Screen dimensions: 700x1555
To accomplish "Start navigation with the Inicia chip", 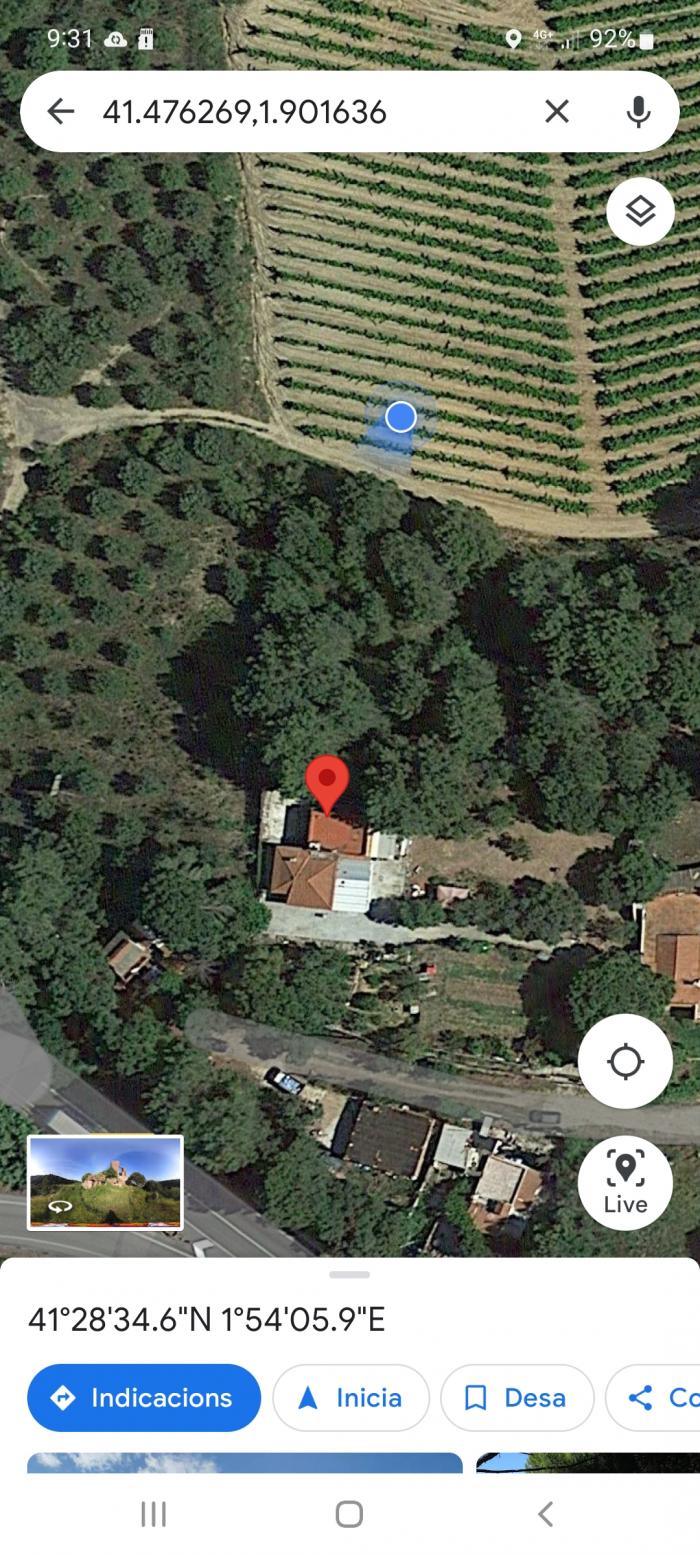I will point(351,1397).
